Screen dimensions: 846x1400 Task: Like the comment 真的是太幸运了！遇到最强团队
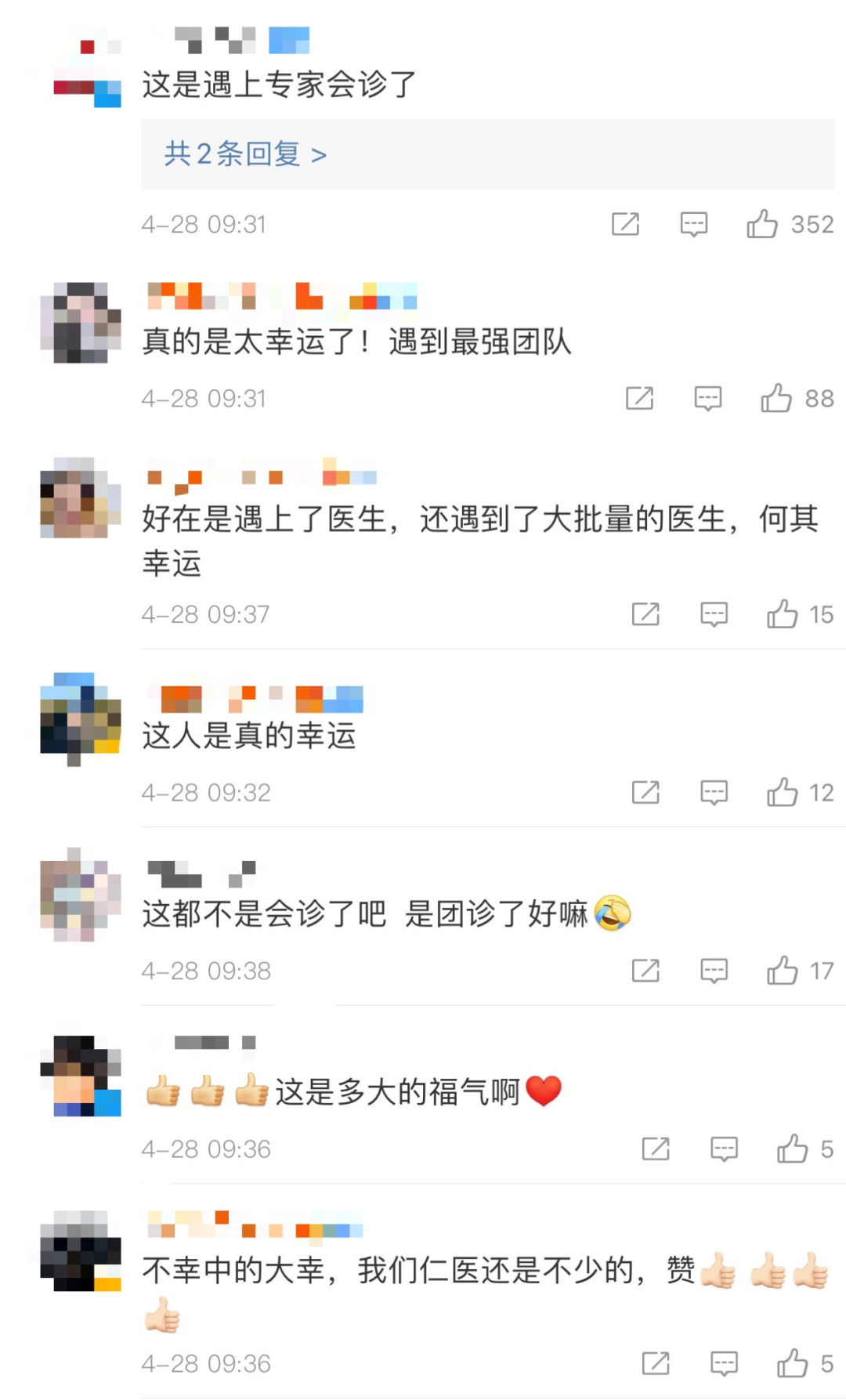[775, 398]
